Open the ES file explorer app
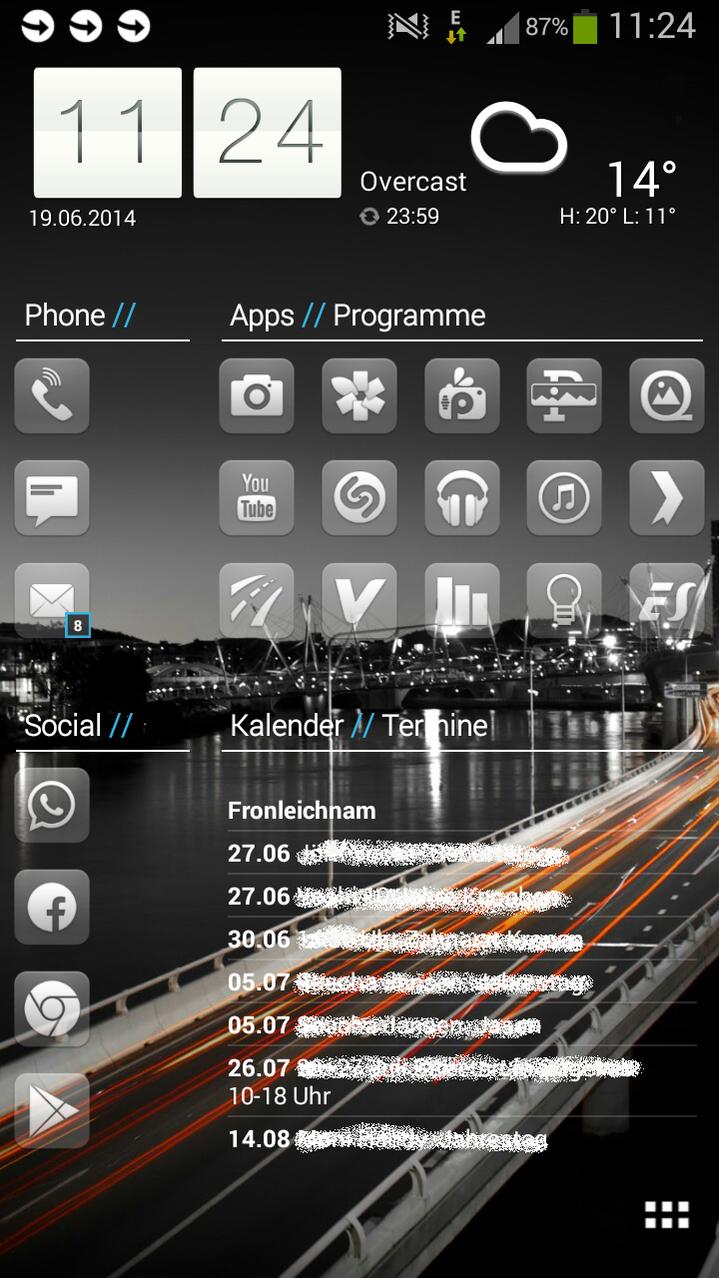This screenshot has width=719, height=1278. [x=666, y=600]
